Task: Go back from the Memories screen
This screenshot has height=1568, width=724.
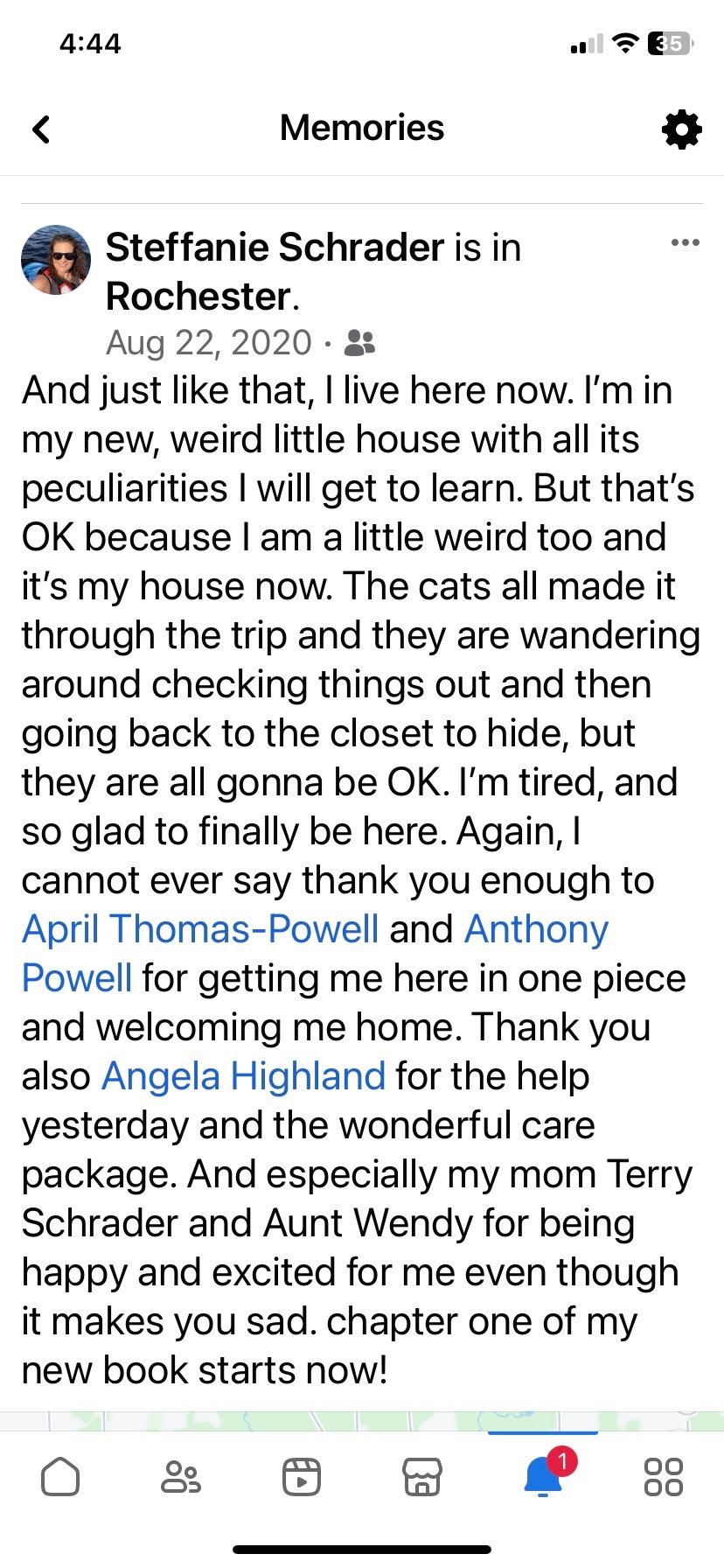Action: (41, 129)
